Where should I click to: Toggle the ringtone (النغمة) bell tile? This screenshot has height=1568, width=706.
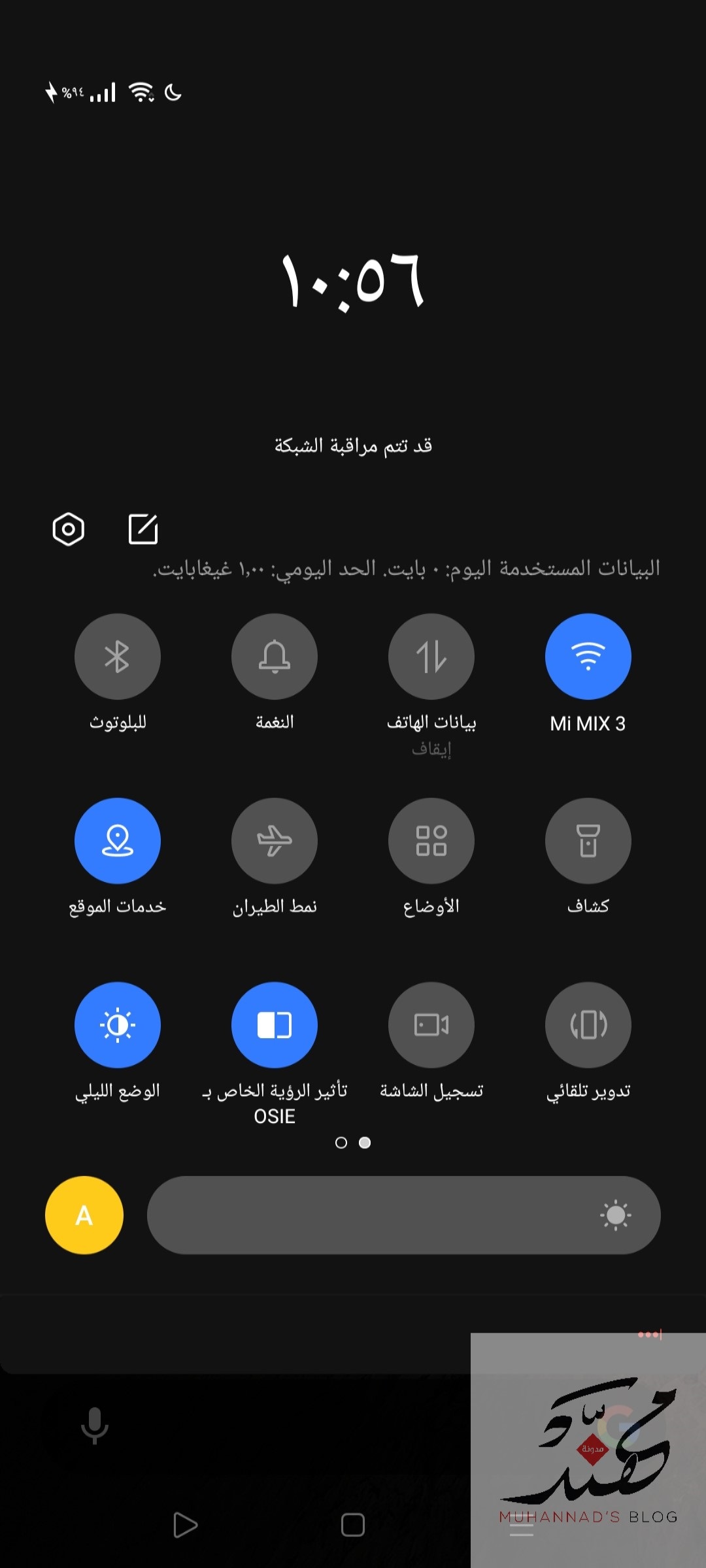tap(275, 656)
